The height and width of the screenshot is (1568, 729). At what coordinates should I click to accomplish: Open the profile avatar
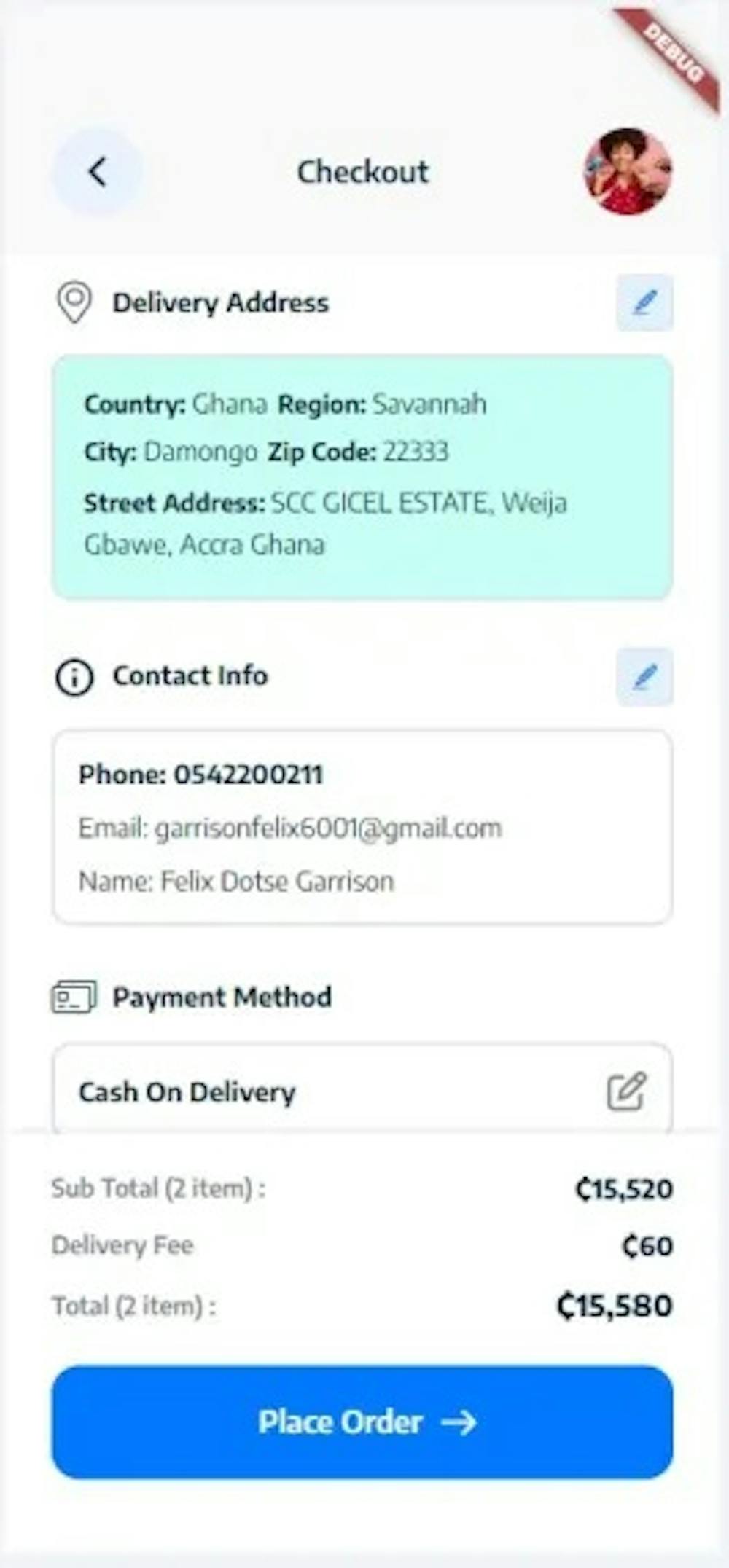point(628,173)
